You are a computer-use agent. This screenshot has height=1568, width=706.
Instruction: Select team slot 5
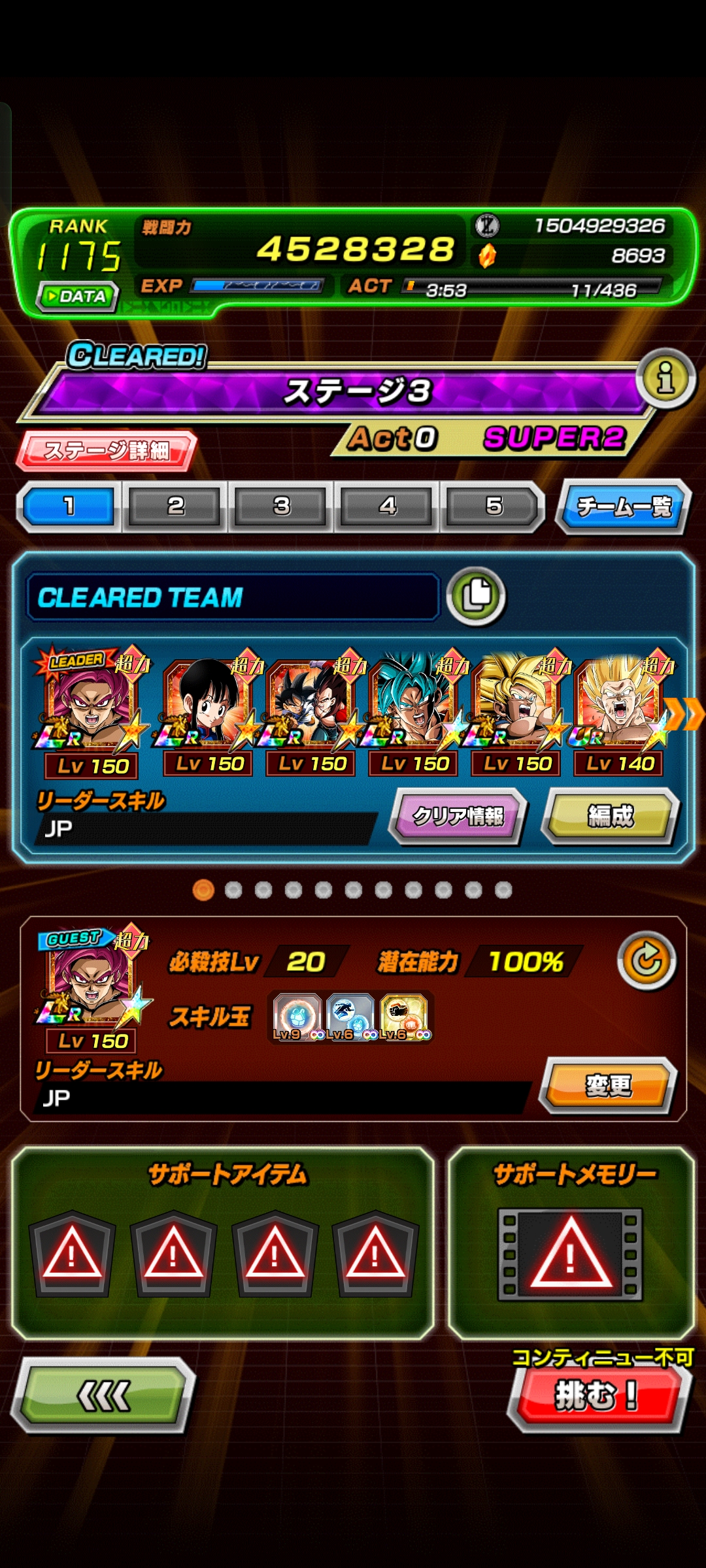(x=494, y=506)
